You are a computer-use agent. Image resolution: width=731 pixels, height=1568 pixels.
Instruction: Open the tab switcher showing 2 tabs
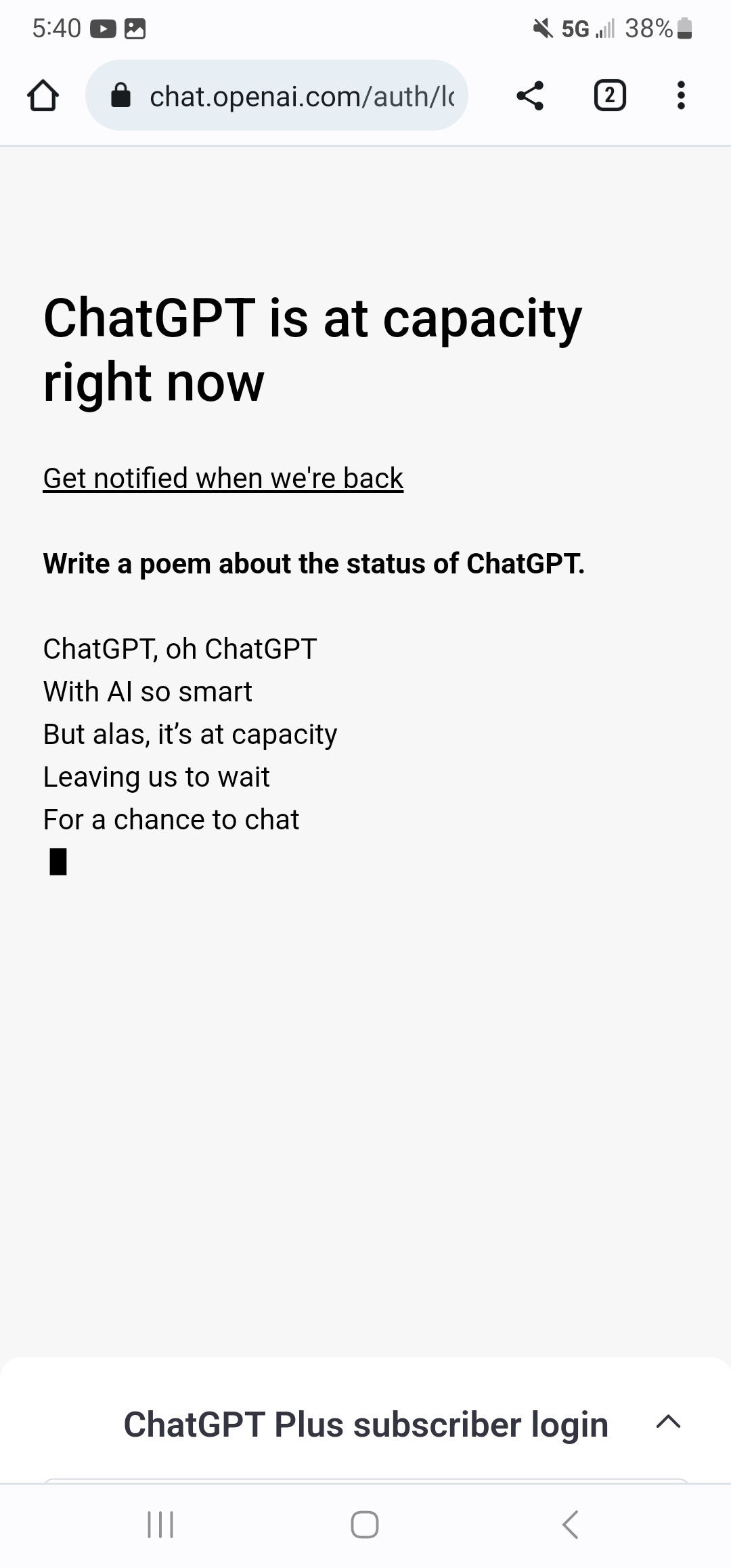pyautogui.click(x=609, y=95)
